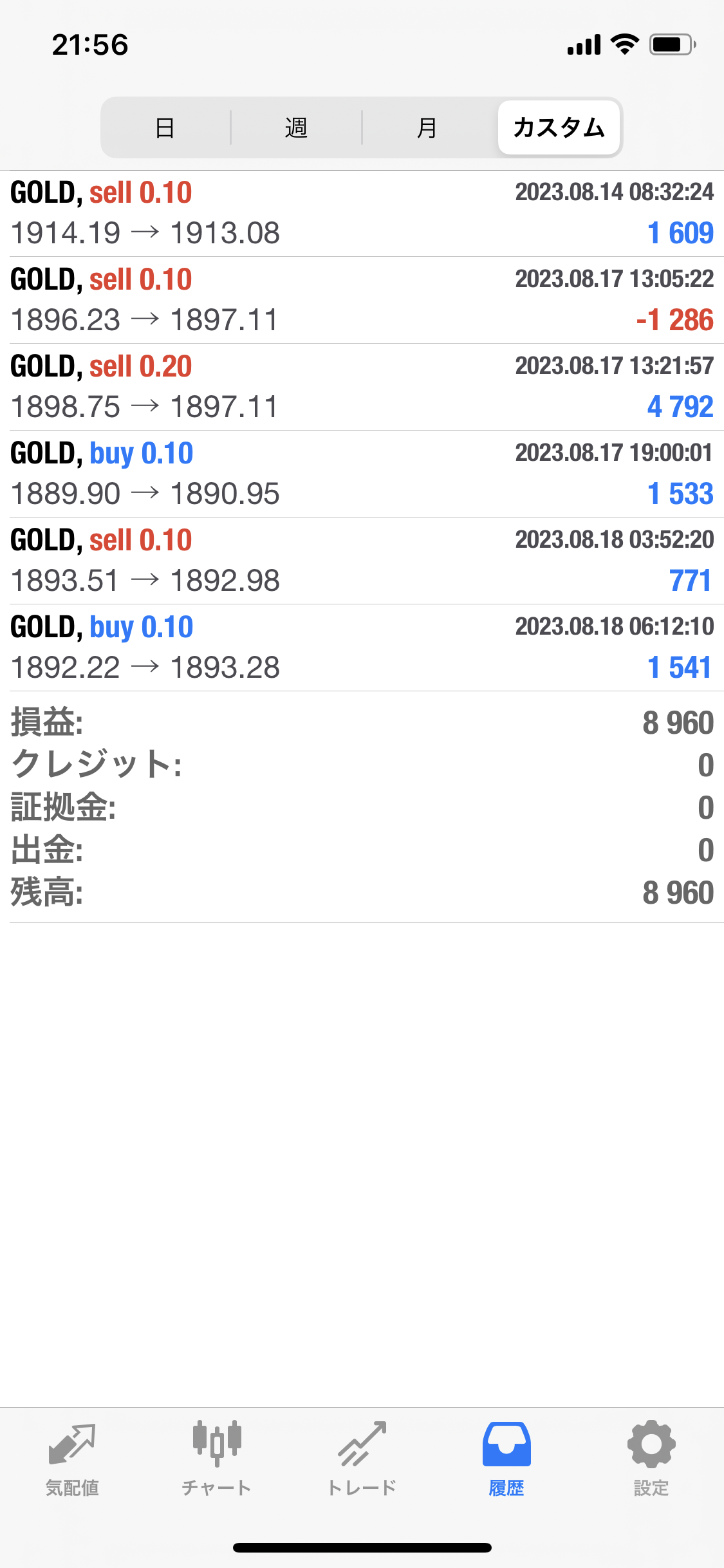
Task: Open the 設定 tab
Action: [x=651, y=1459]
